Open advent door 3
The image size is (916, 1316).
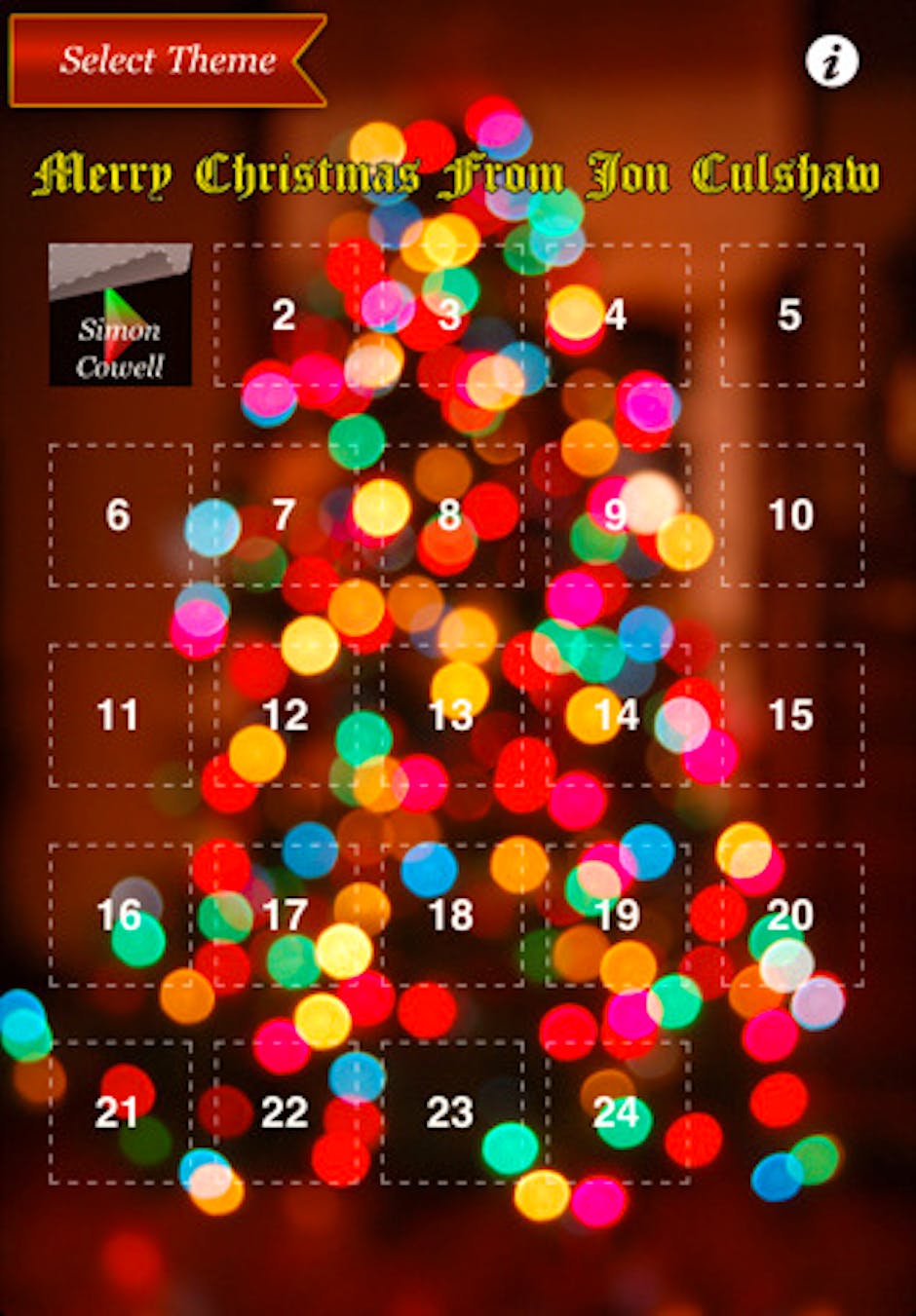(x=450, y=315)
